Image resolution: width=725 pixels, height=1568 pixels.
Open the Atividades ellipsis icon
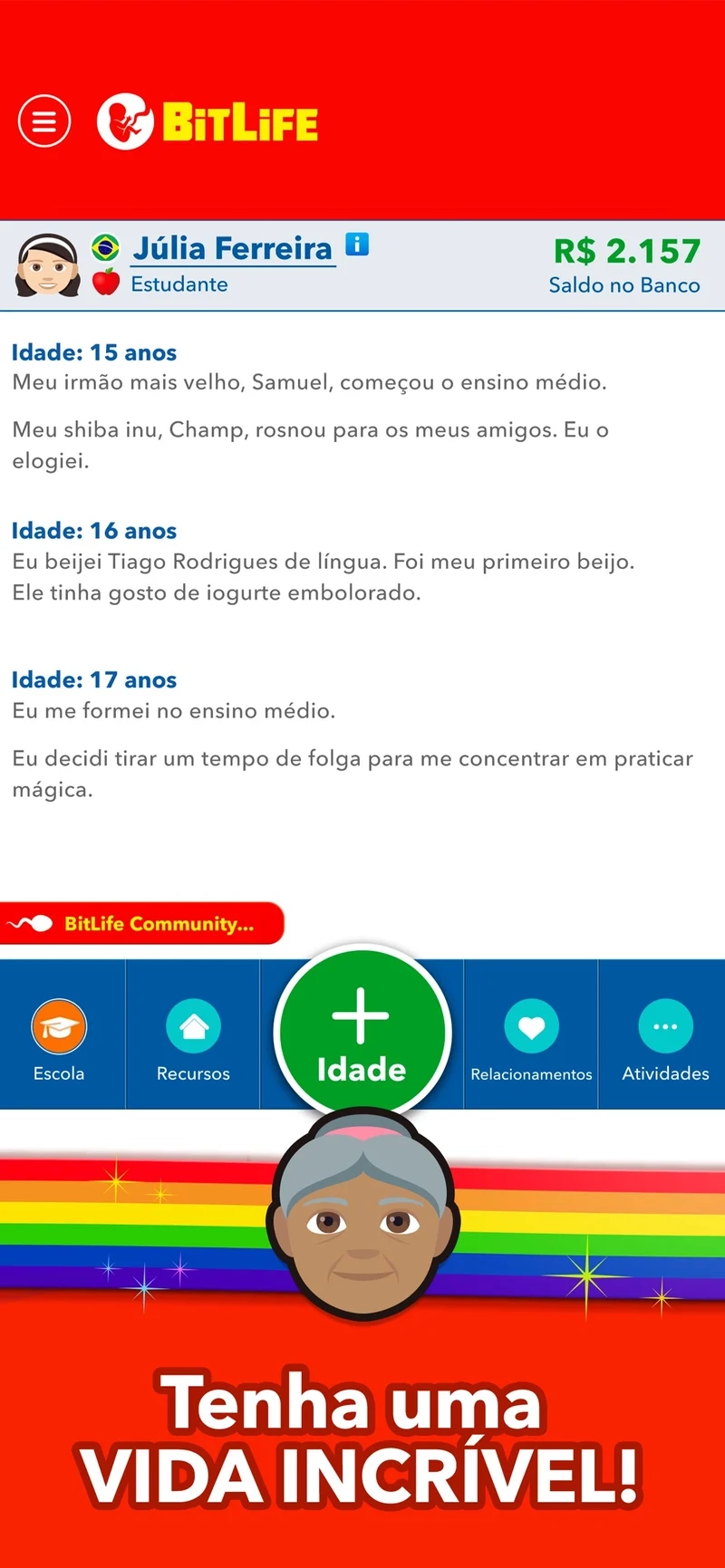coord(664,1024)
